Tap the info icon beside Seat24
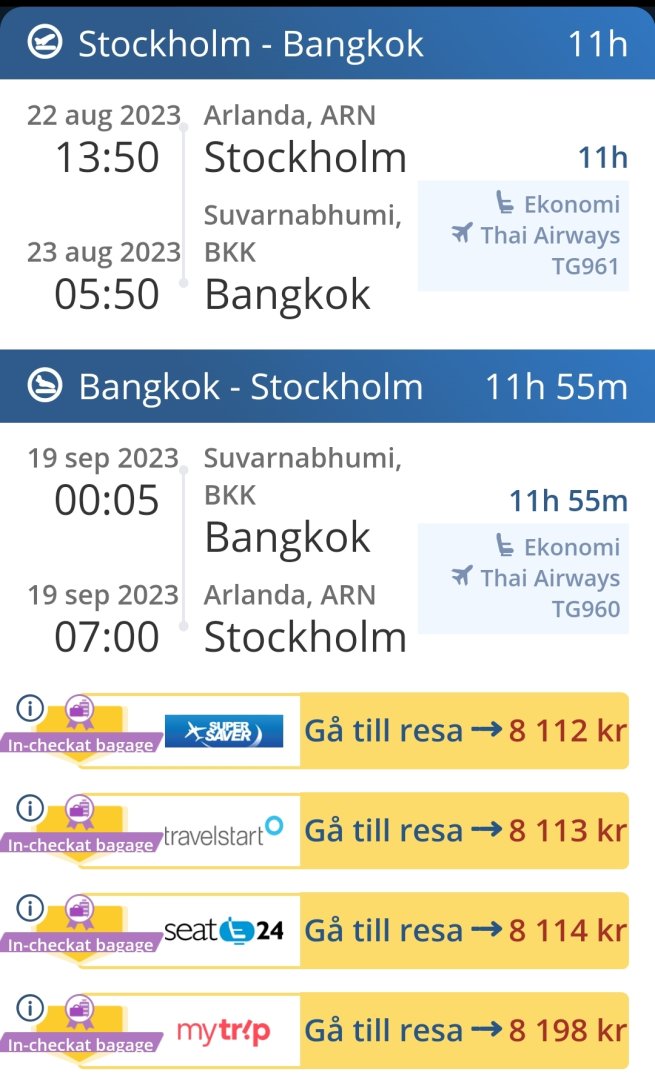Viewport: 655px width, 1080px height. tap(30, 908)
